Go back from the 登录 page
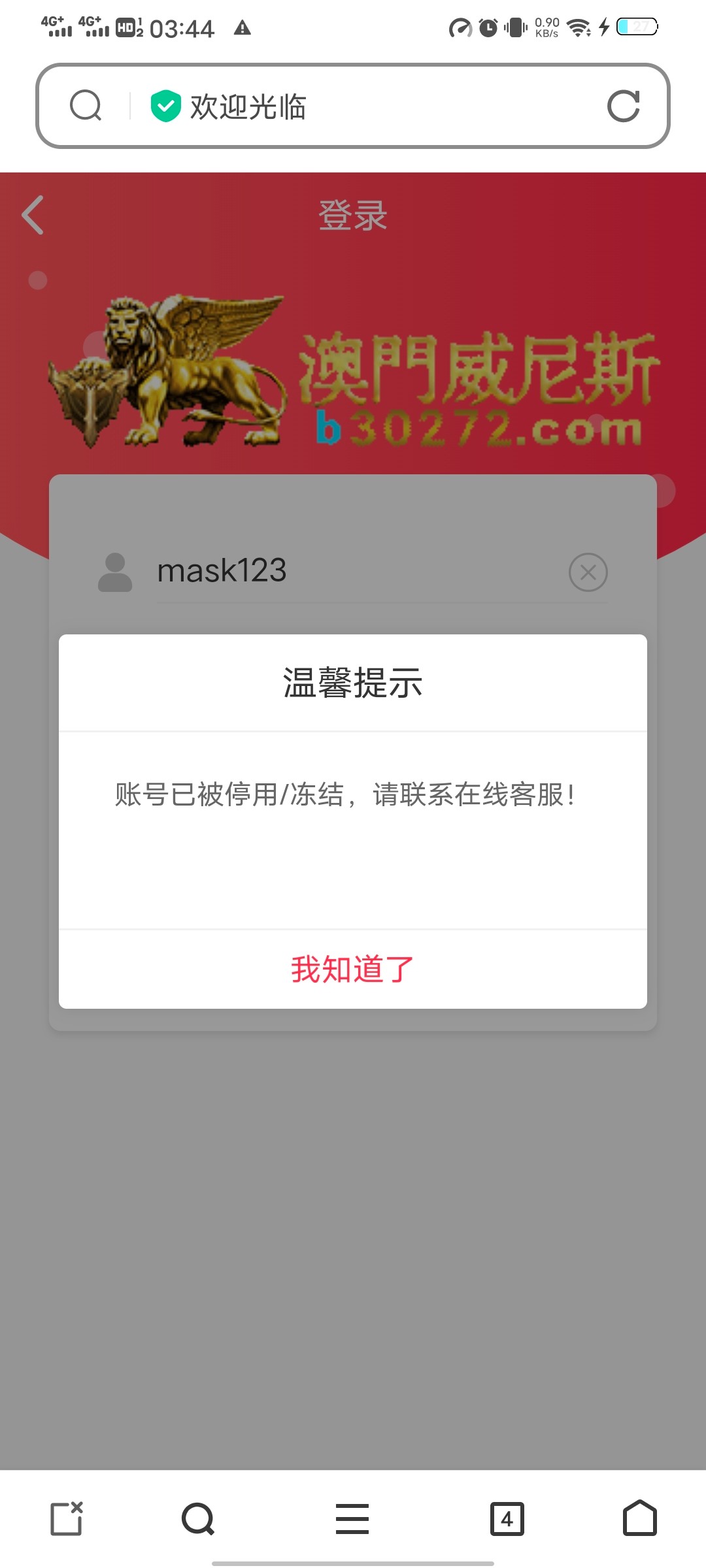 point(33,215)
